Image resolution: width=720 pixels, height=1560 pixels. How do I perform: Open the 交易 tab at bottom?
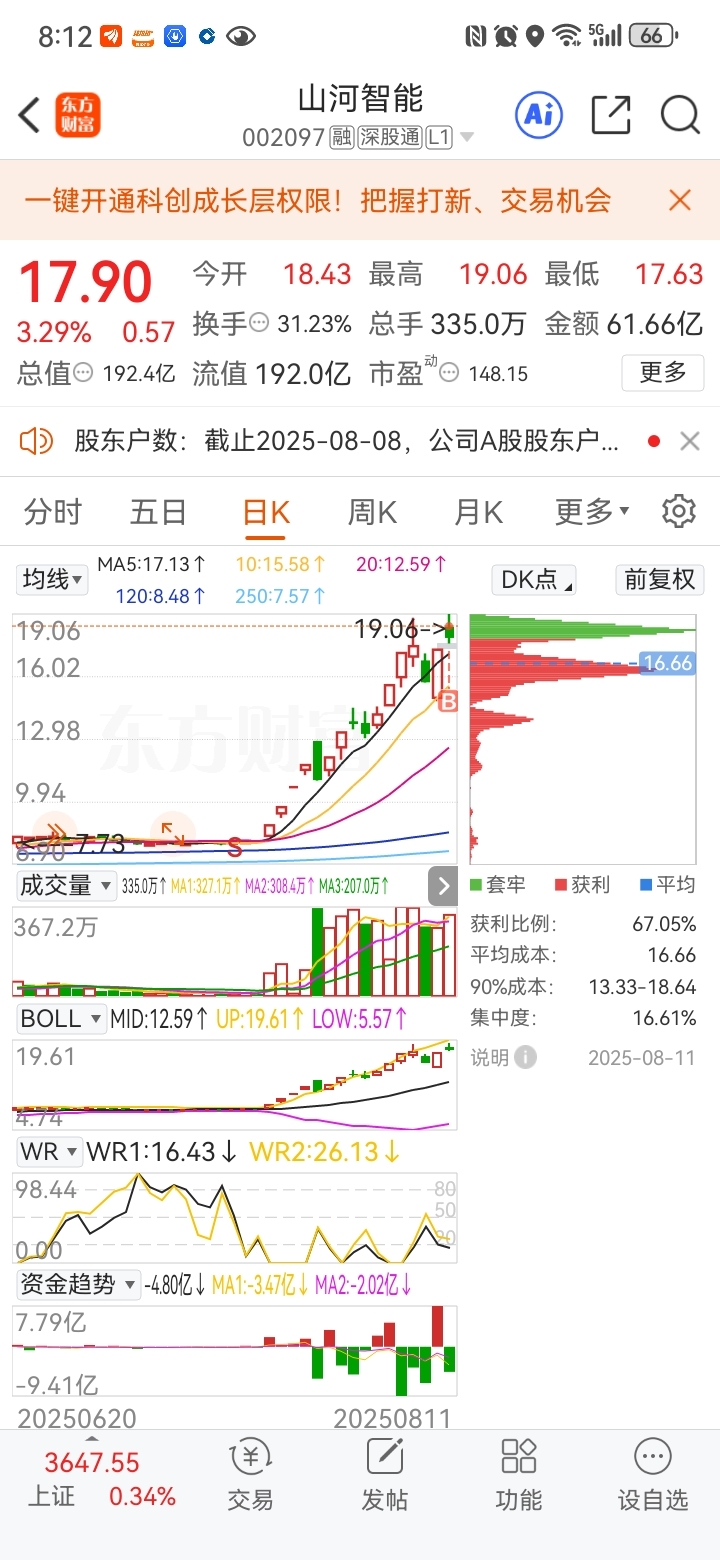click(x=250, y=1476)
